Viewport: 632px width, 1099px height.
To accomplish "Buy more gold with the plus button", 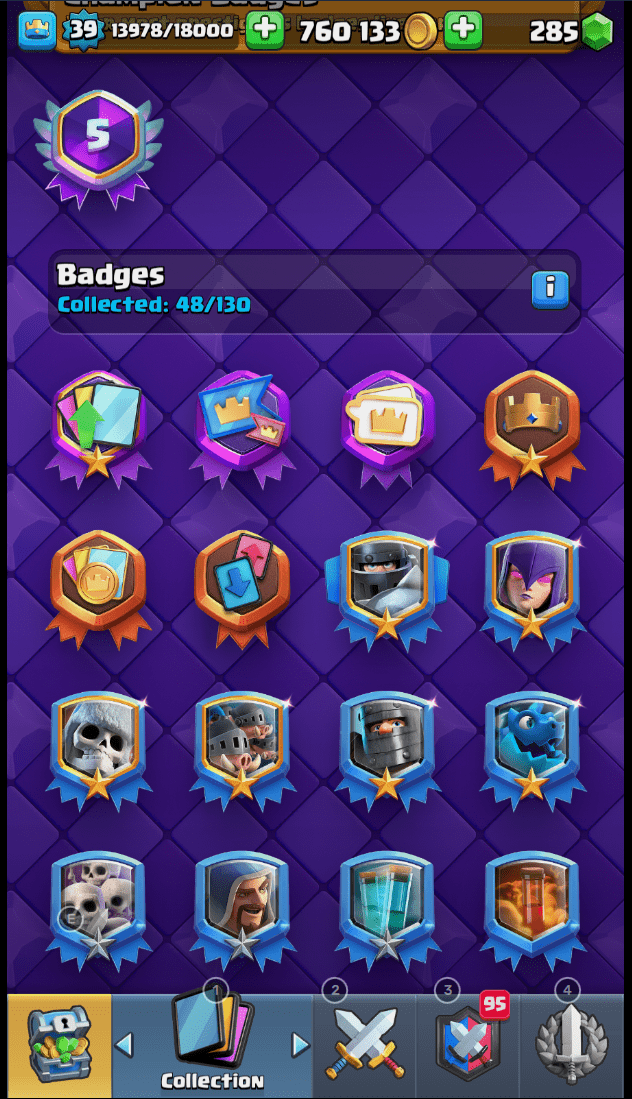I will click(462, 30).
